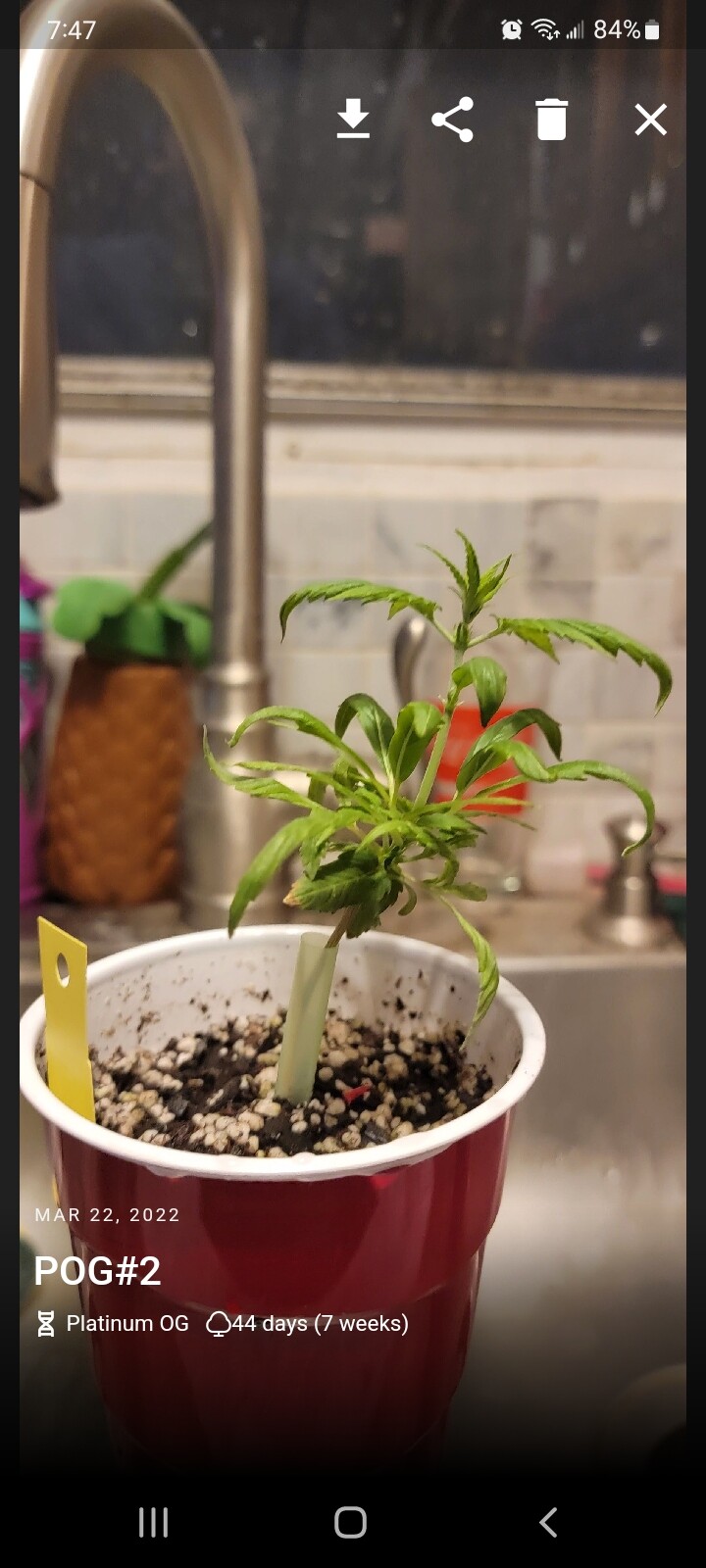Go back using system back button
This screenshot has width=706, height=1568.
548,1522
